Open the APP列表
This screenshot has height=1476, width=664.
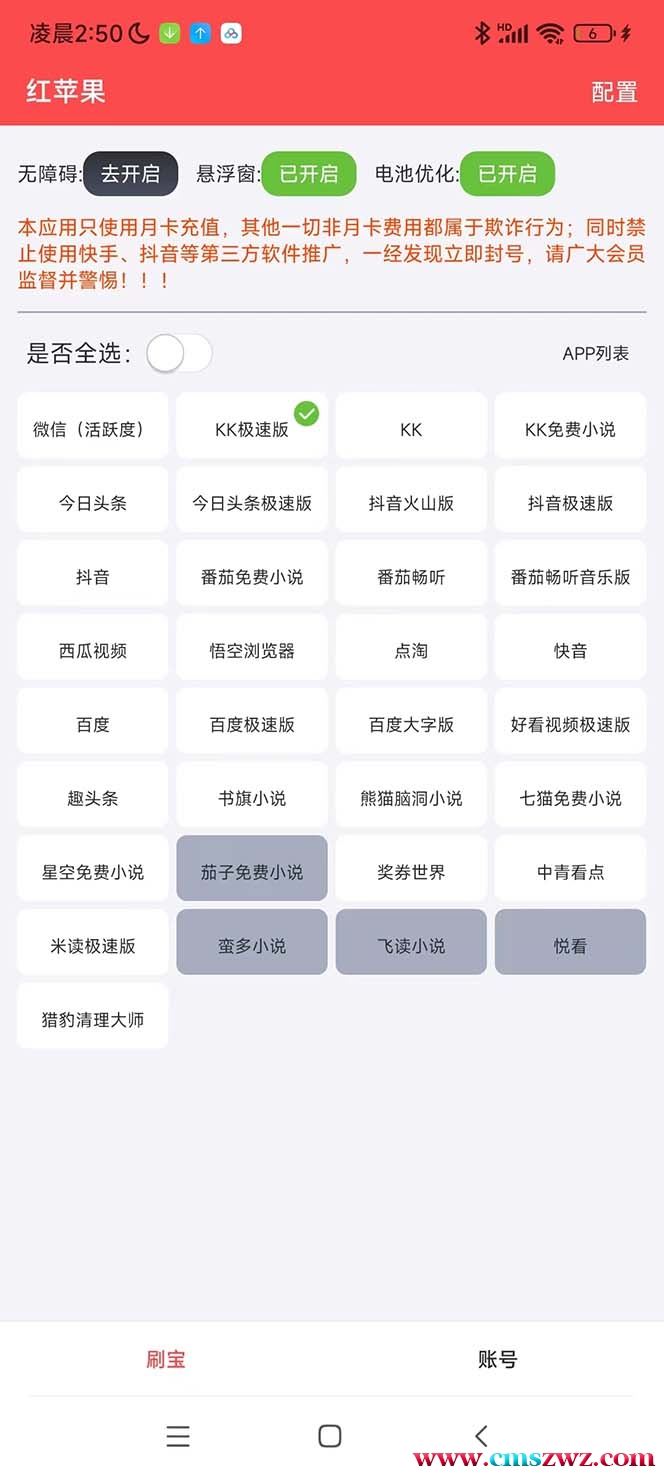tap(596, 354)
